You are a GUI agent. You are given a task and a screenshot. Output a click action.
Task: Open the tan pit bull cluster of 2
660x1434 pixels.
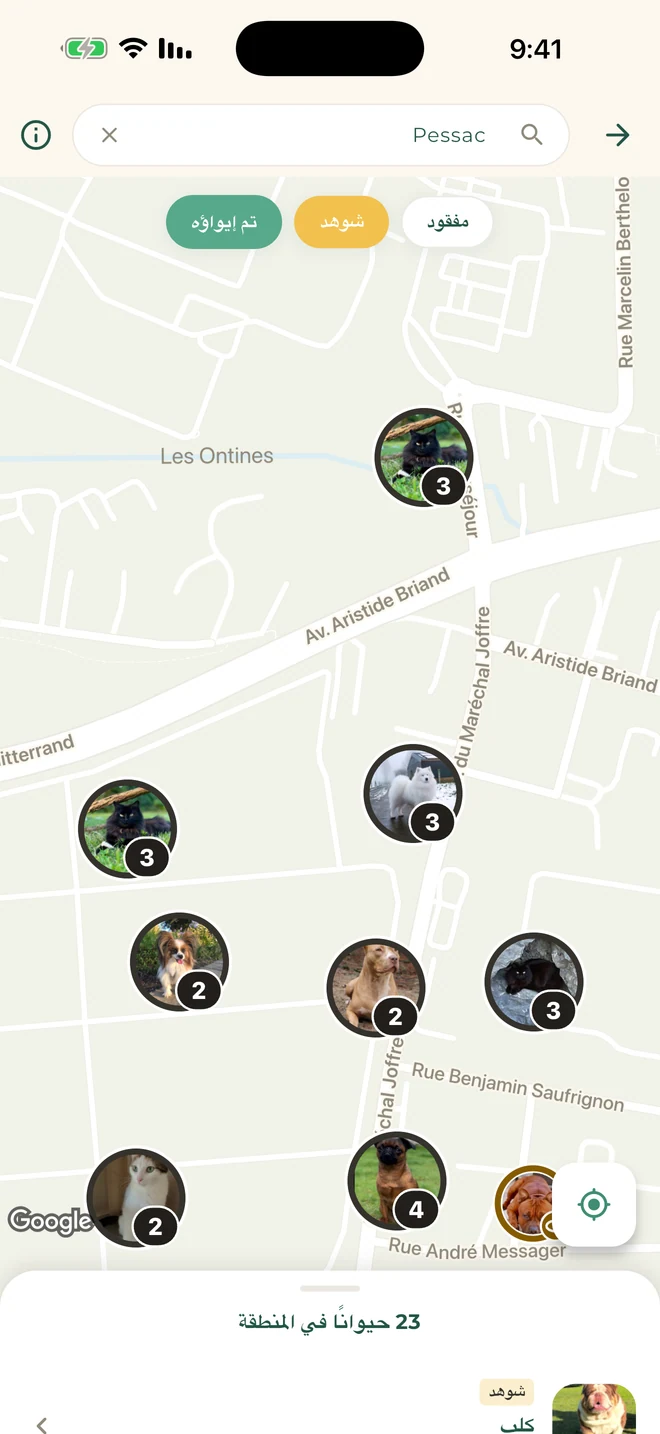pos(377,988)
